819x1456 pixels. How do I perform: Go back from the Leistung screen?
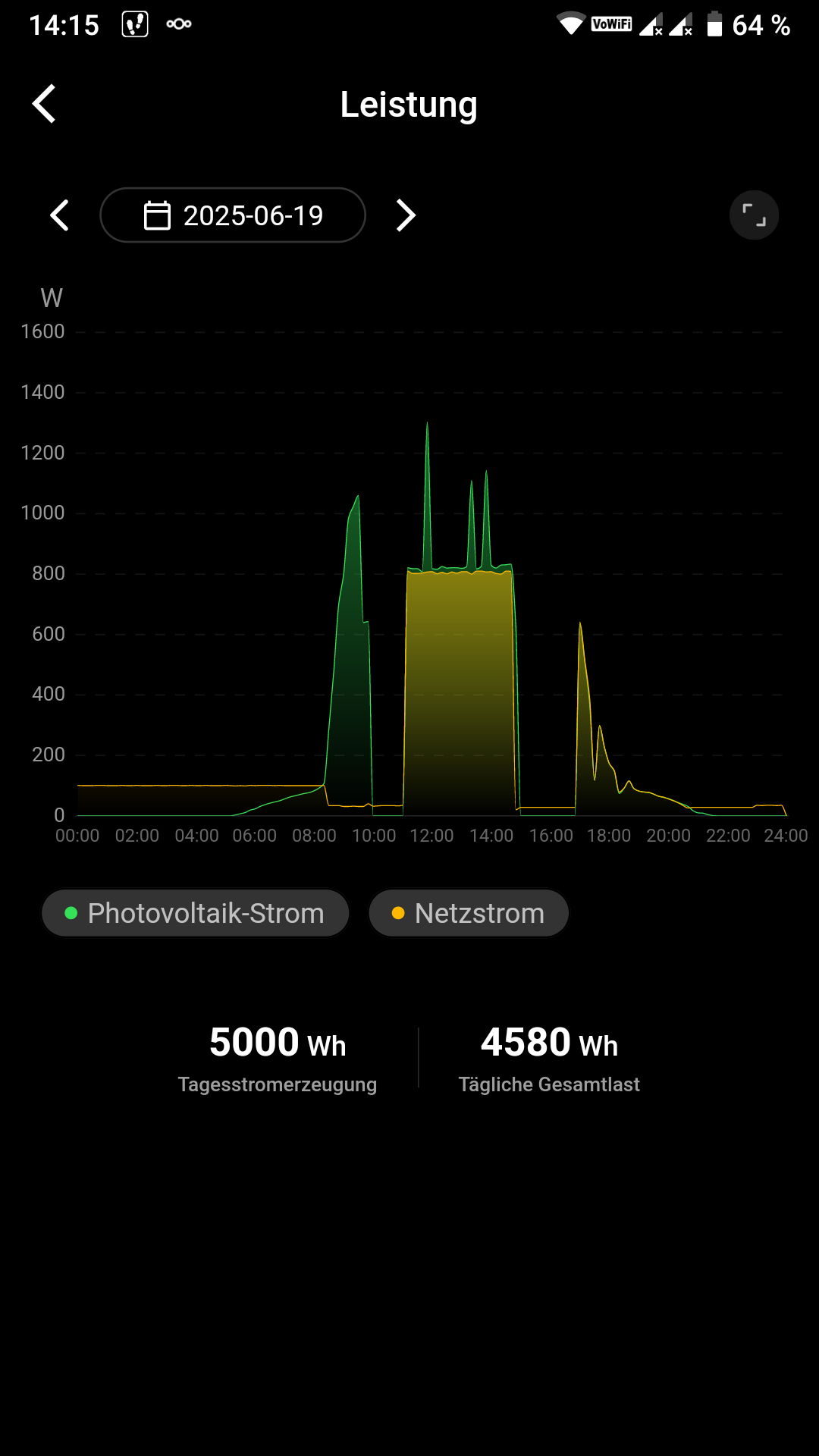point(44,104)
